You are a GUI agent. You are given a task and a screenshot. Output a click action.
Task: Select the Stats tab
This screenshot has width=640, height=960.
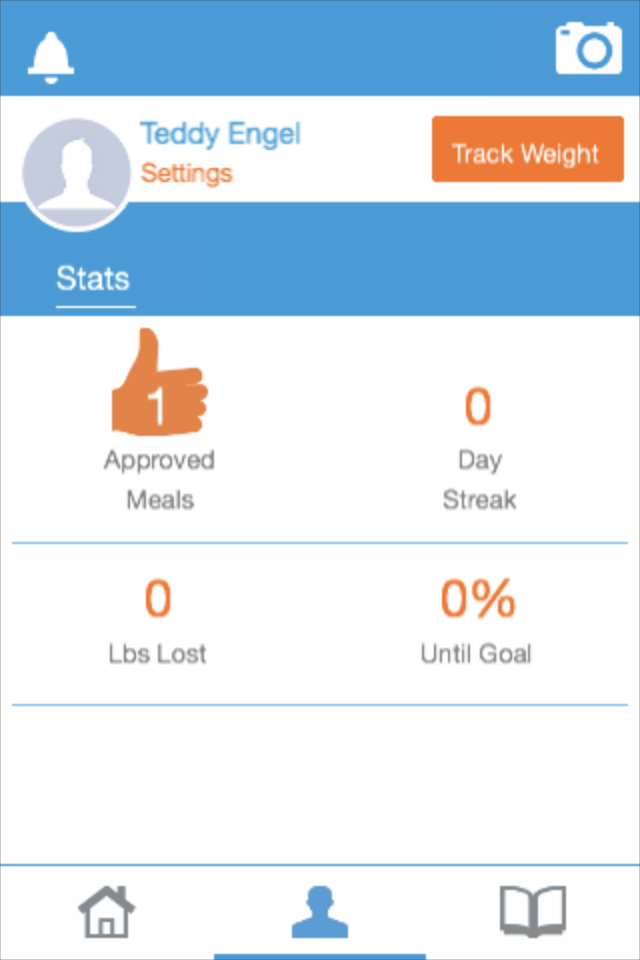click(93, 278)
